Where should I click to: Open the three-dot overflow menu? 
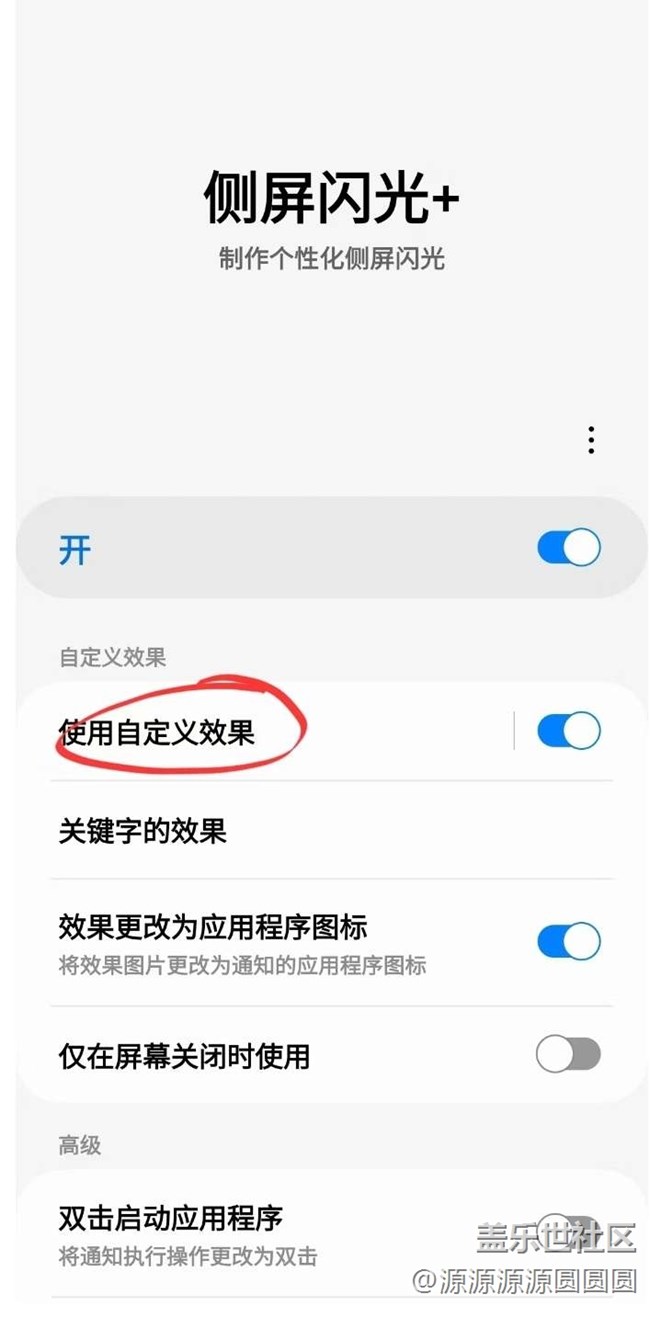[591, 440]
